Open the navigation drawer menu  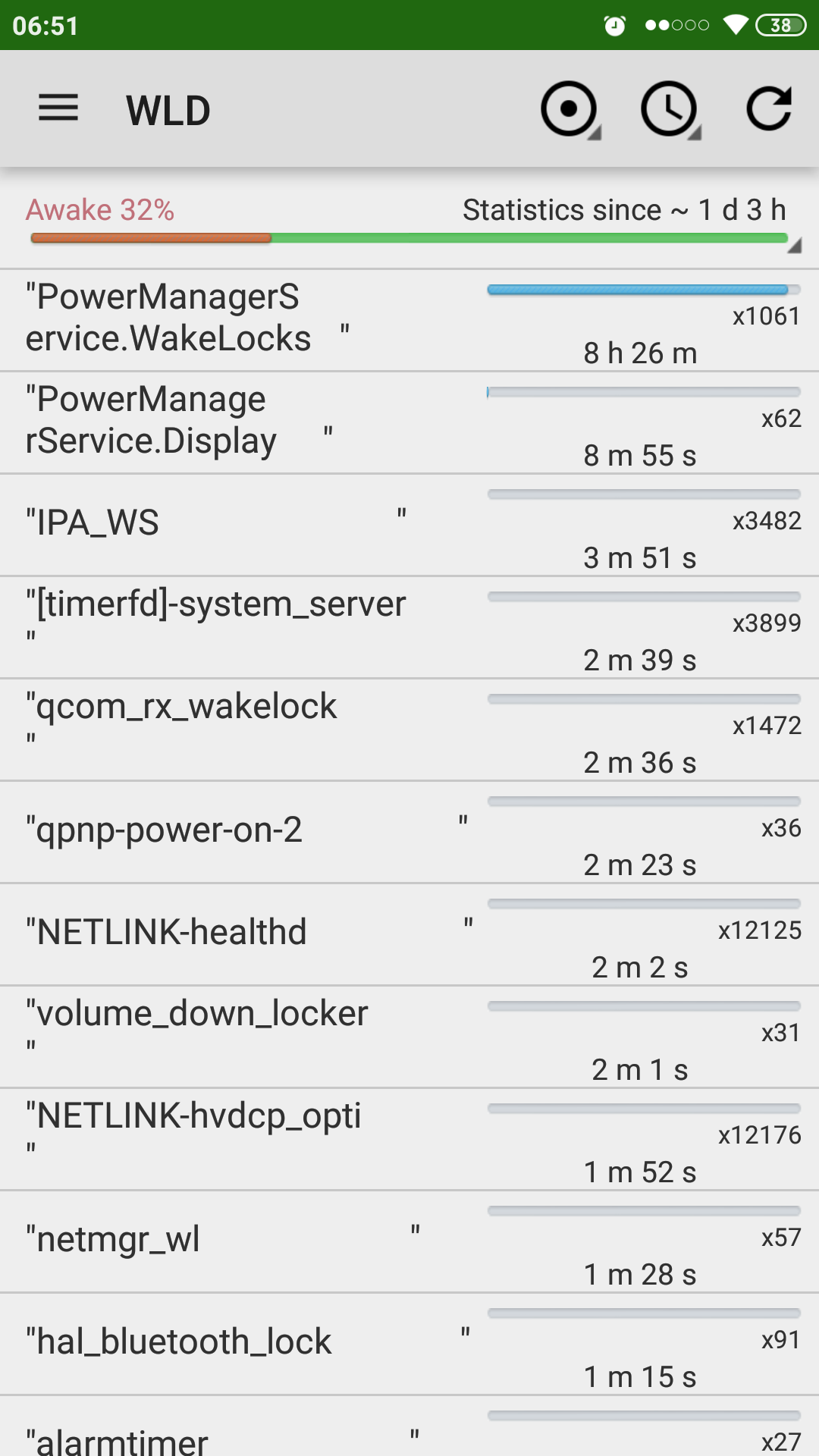(x=58, y=108)
